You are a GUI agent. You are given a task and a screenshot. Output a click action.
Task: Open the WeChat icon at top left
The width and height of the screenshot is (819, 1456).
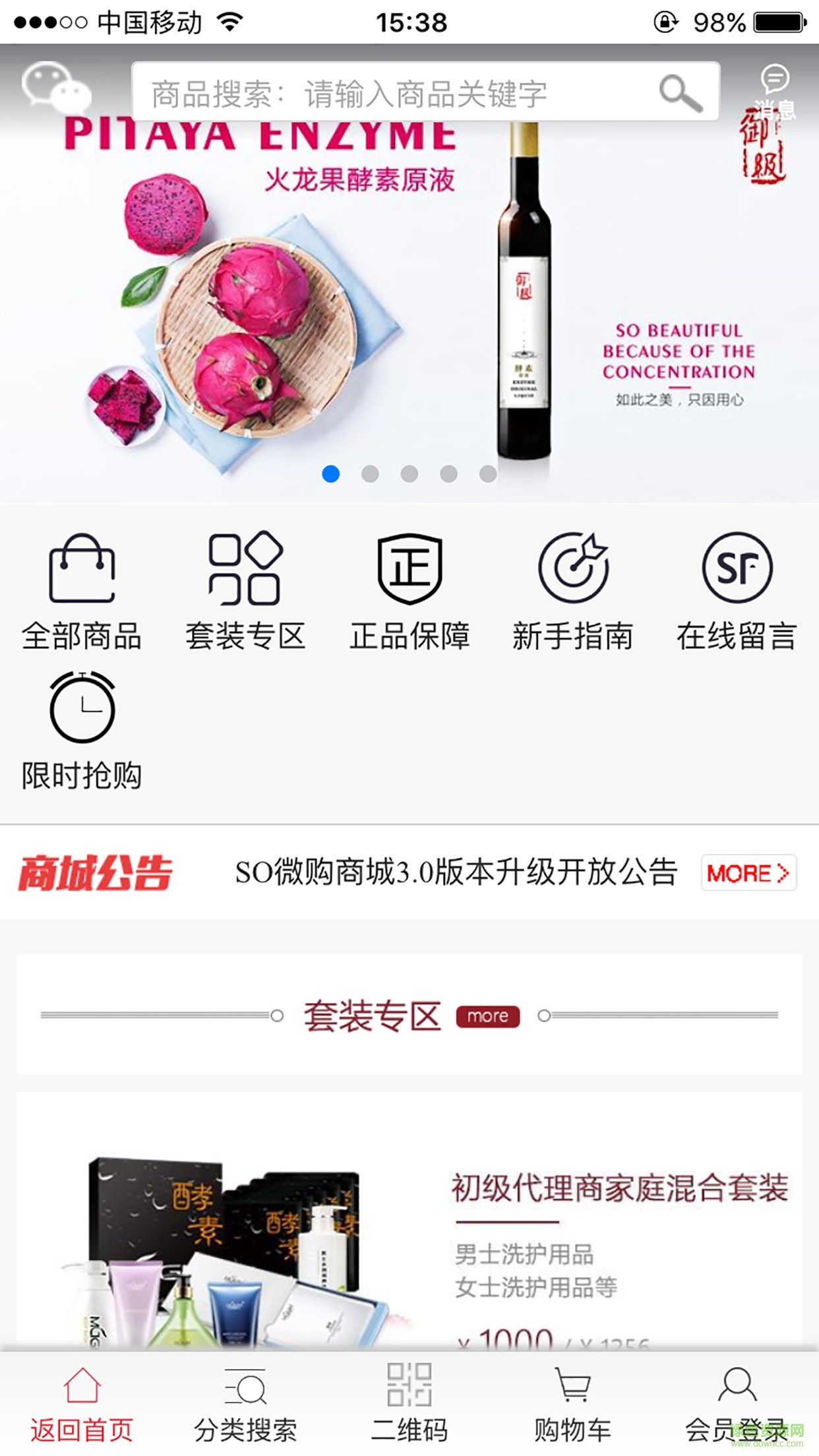(x=55, y=88)
